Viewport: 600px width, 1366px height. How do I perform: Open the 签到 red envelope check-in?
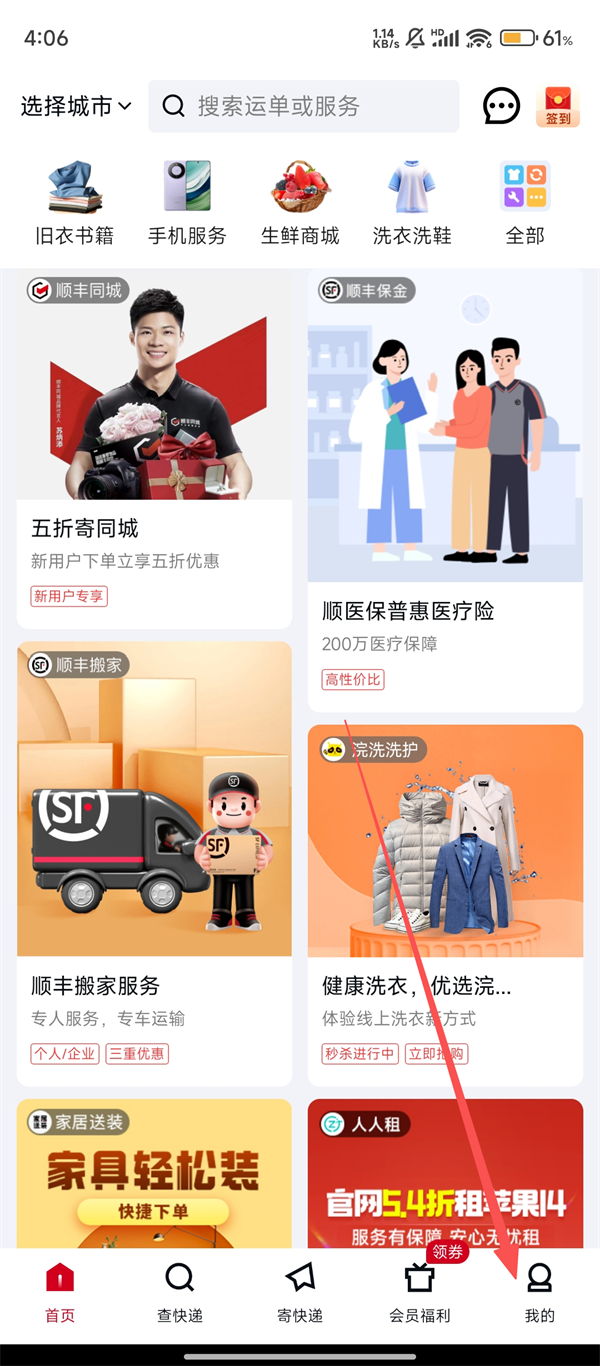click(558, 106)
